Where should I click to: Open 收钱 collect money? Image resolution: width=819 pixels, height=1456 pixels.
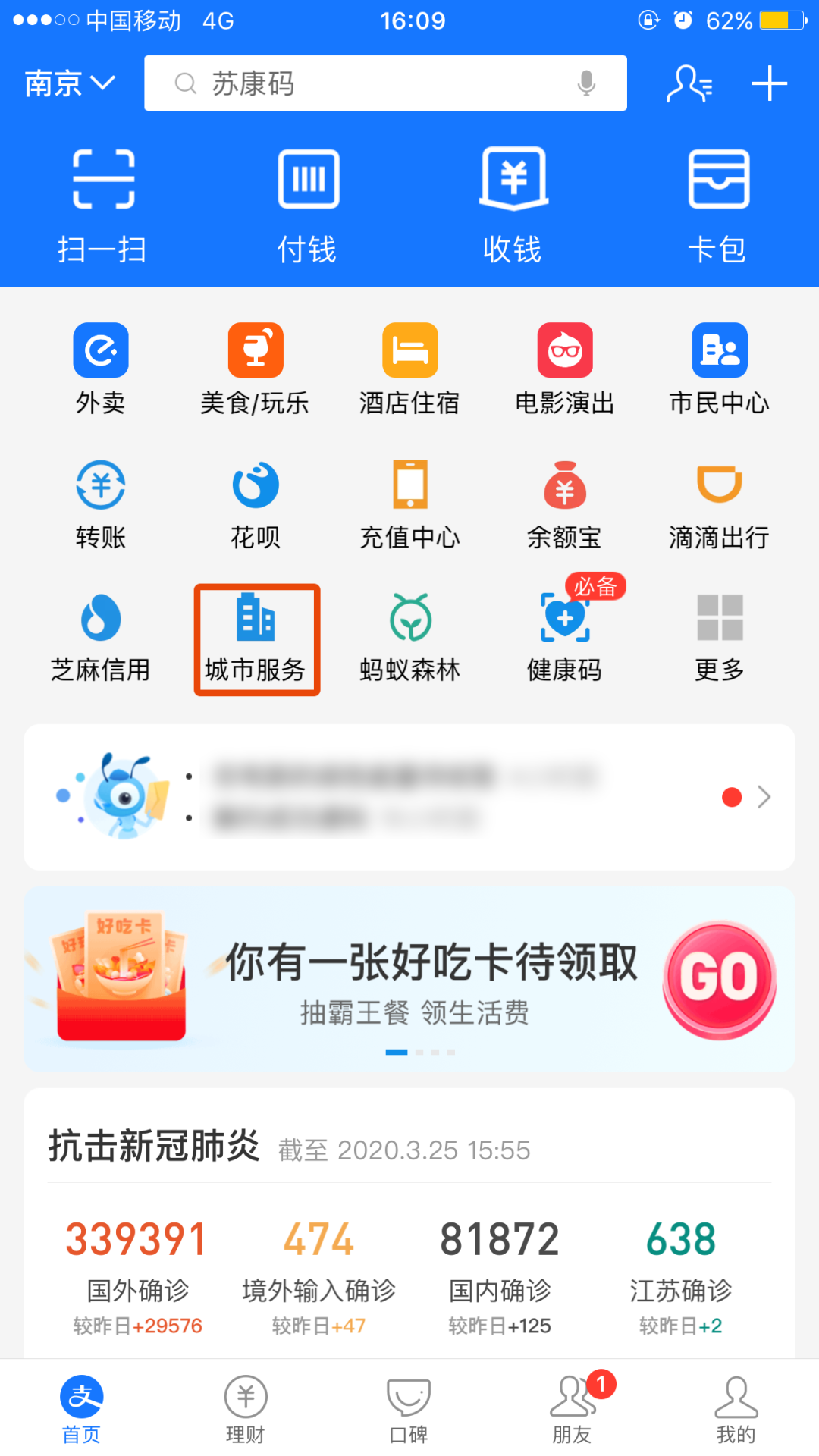coord(513,206)
